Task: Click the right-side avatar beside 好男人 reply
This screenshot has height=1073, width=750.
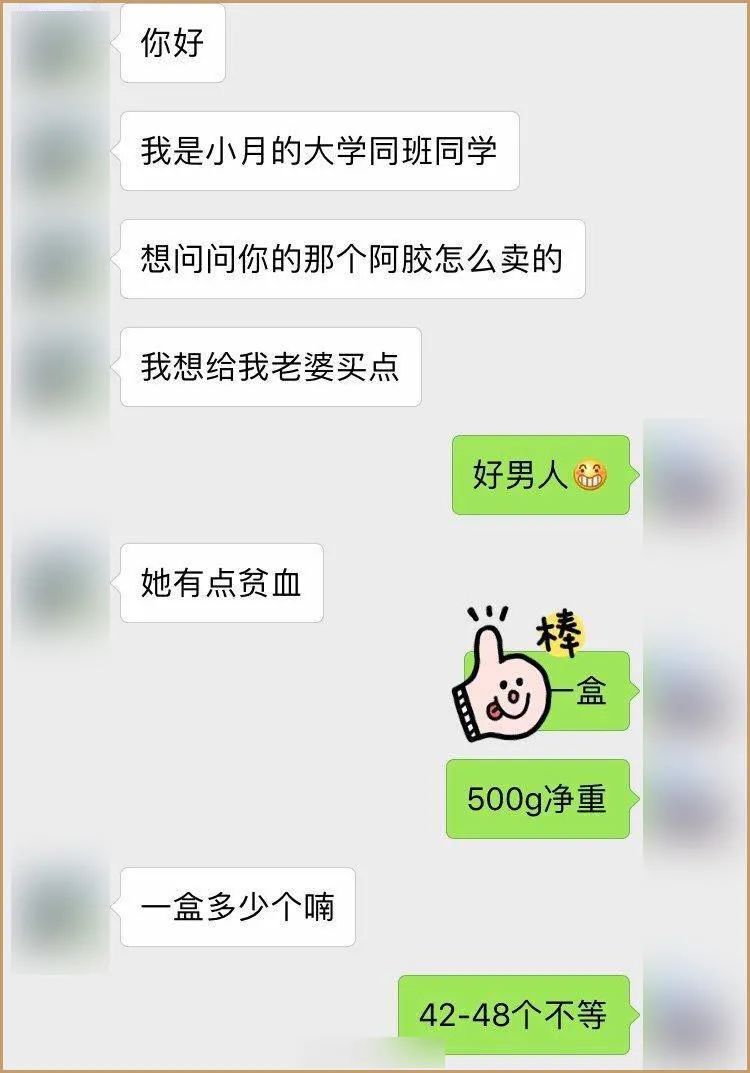Action: 693,476
